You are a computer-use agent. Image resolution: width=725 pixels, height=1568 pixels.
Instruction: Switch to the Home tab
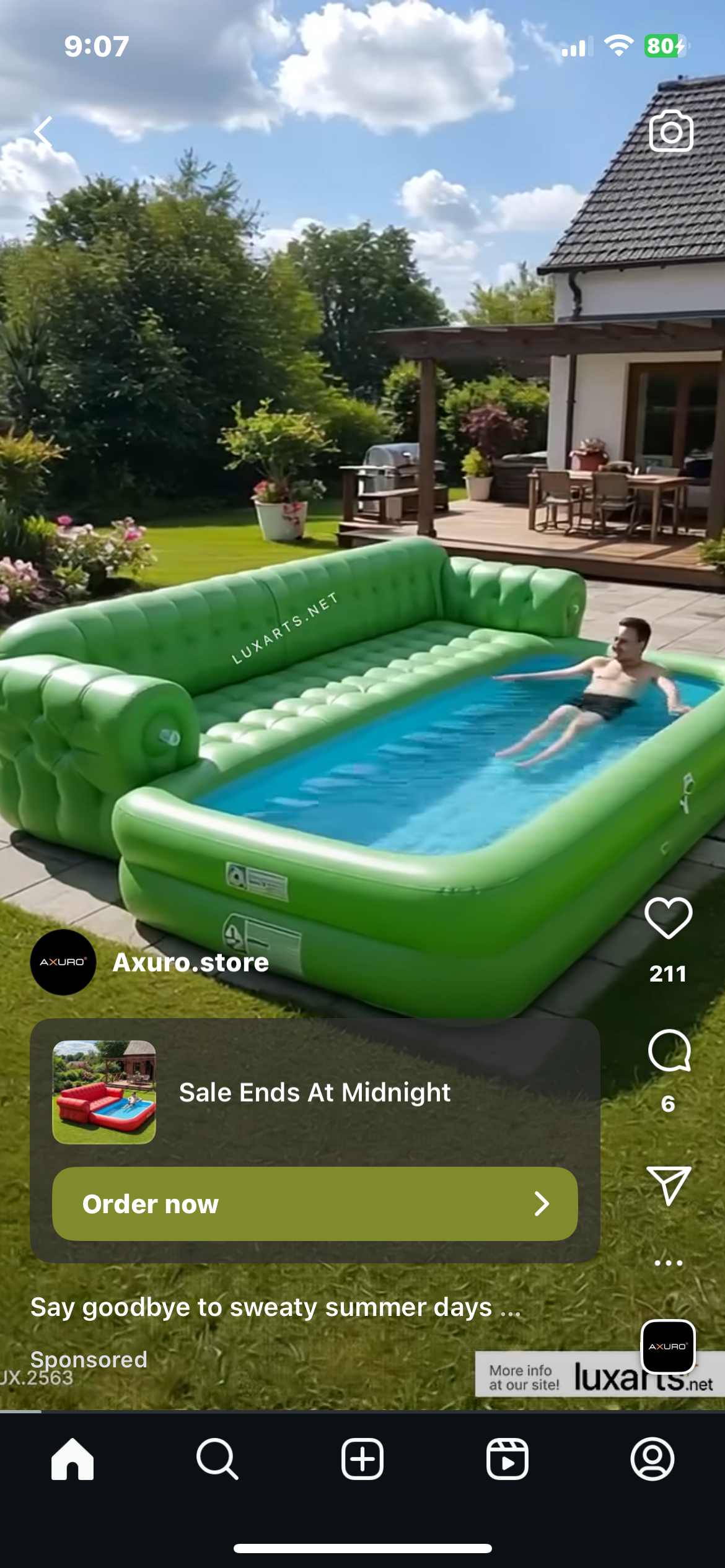point(72,1459)
